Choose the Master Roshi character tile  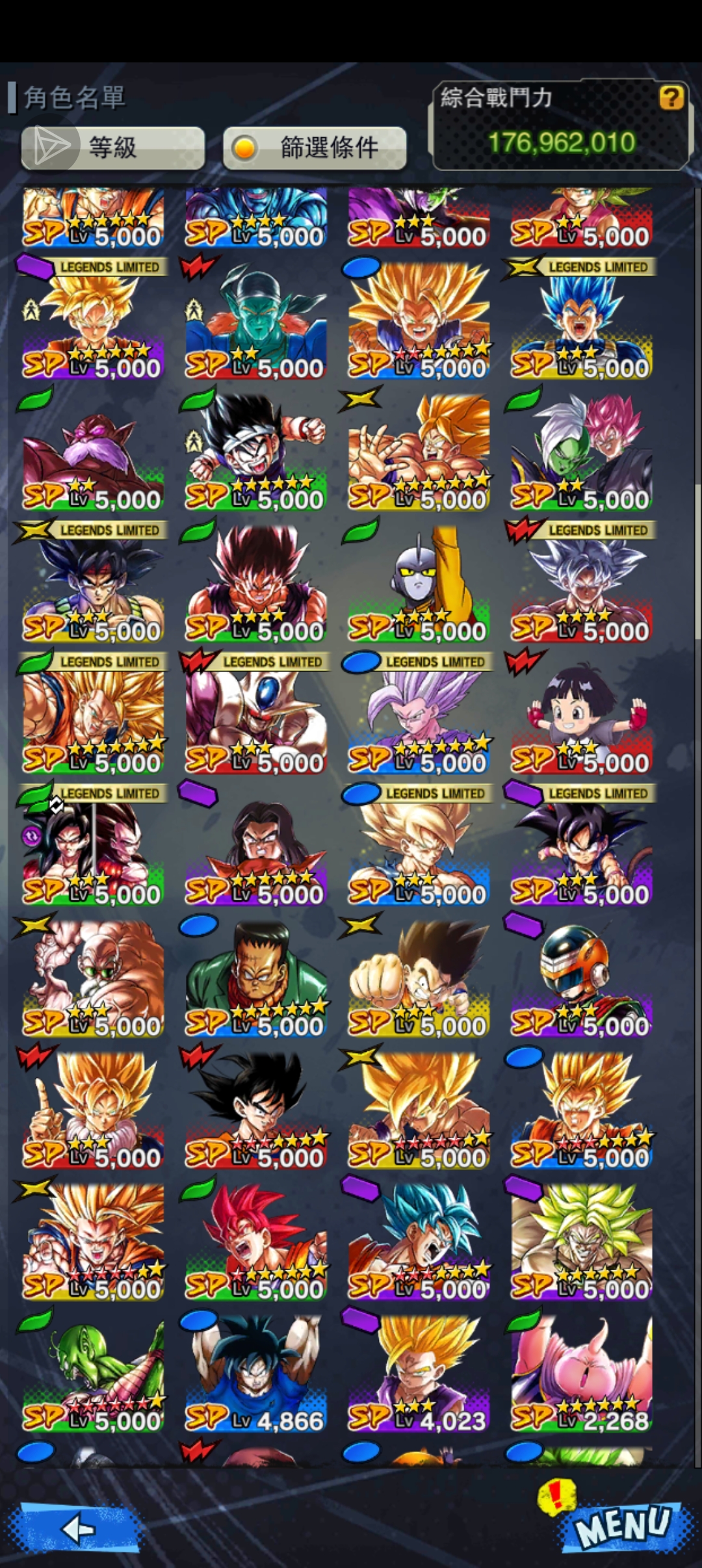tap(93, 978)
